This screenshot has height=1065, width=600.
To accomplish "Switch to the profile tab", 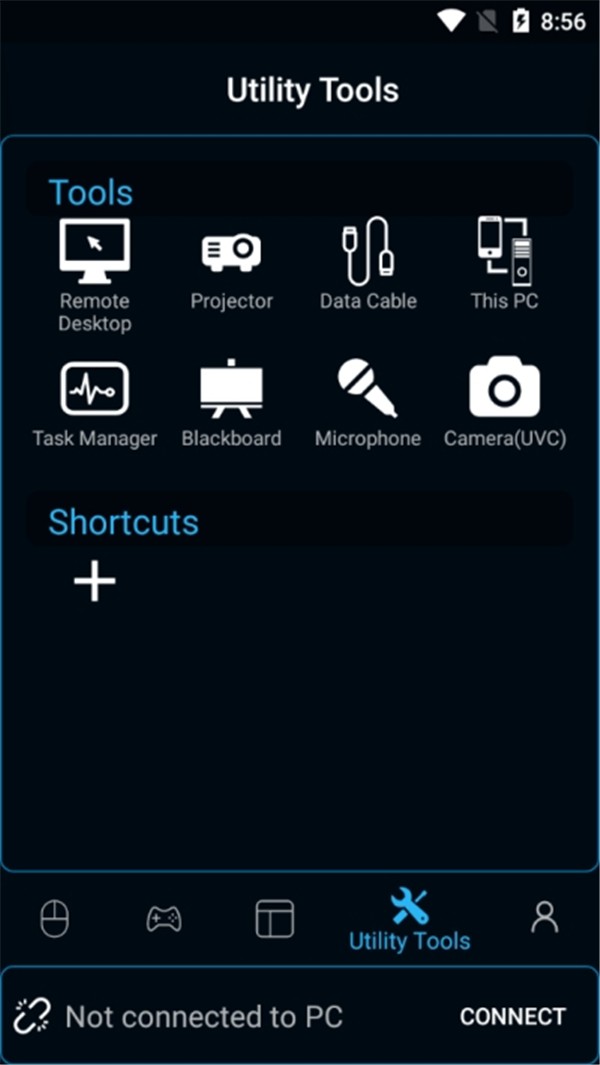I will click(544, 918).
